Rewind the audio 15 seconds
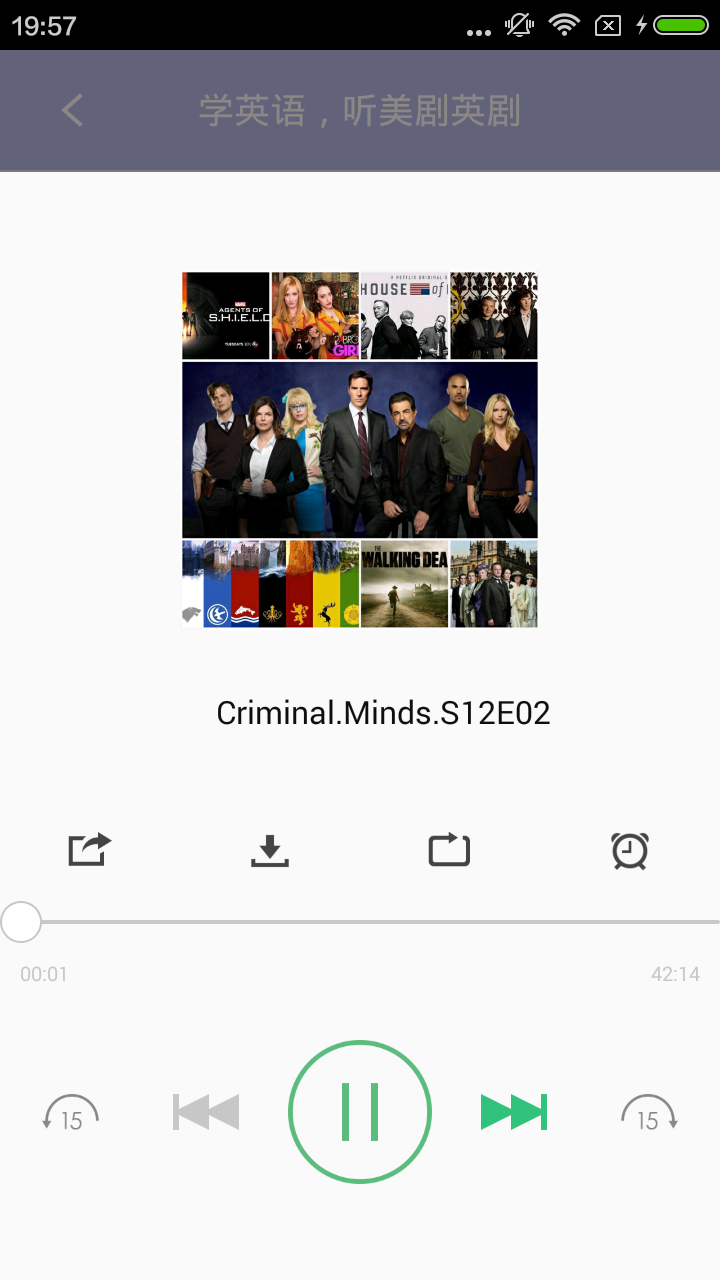 click(71, 1114)
